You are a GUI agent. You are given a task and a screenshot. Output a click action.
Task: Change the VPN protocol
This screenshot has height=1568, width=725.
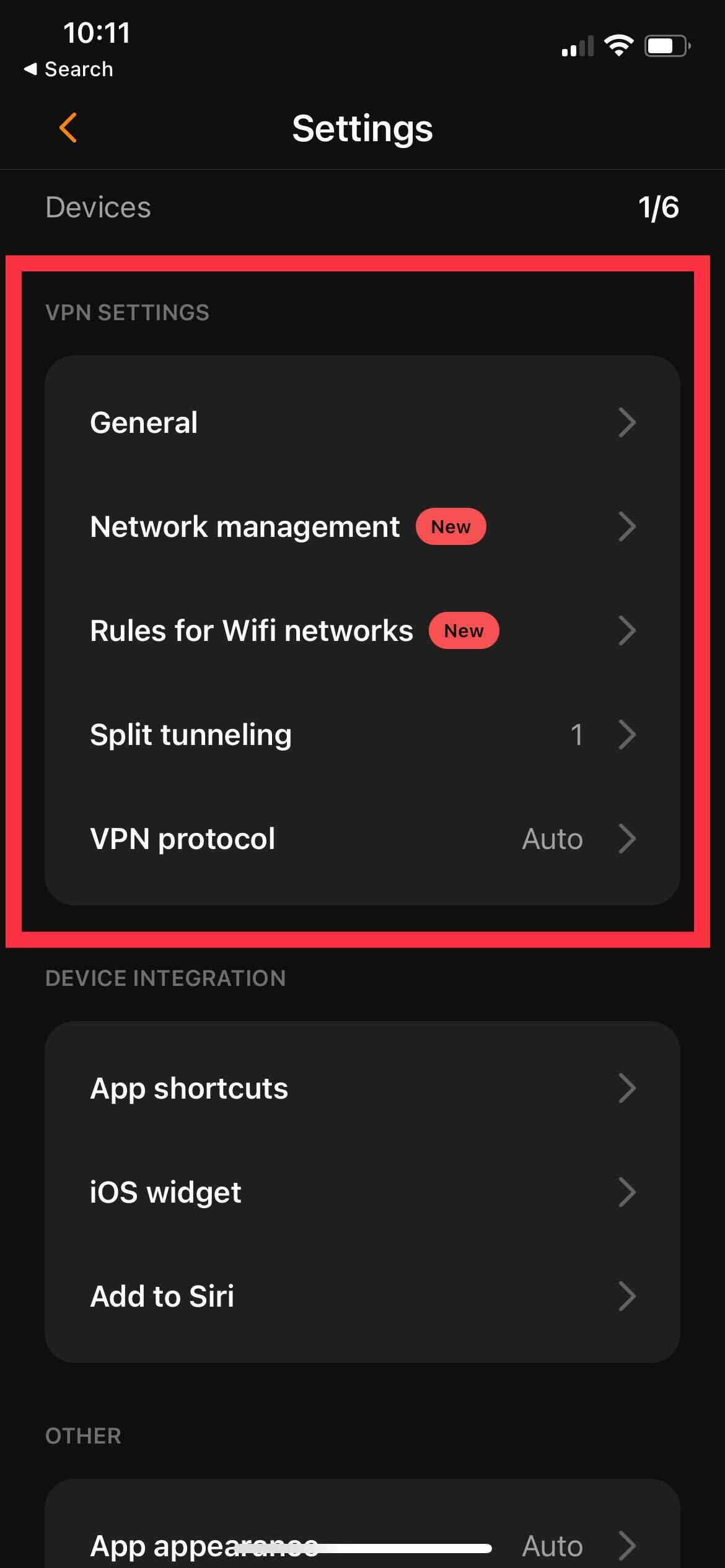tap(362, 838)
